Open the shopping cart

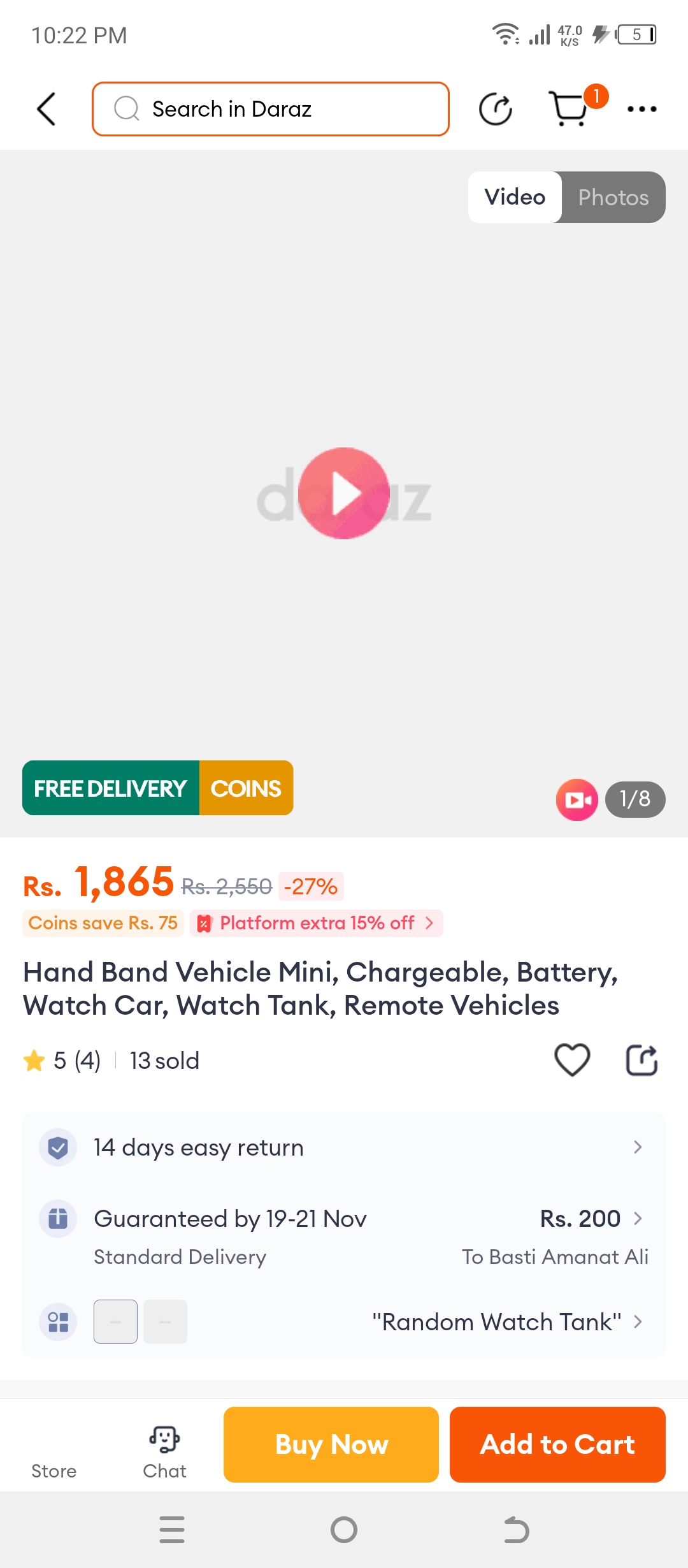coord(569,109)
